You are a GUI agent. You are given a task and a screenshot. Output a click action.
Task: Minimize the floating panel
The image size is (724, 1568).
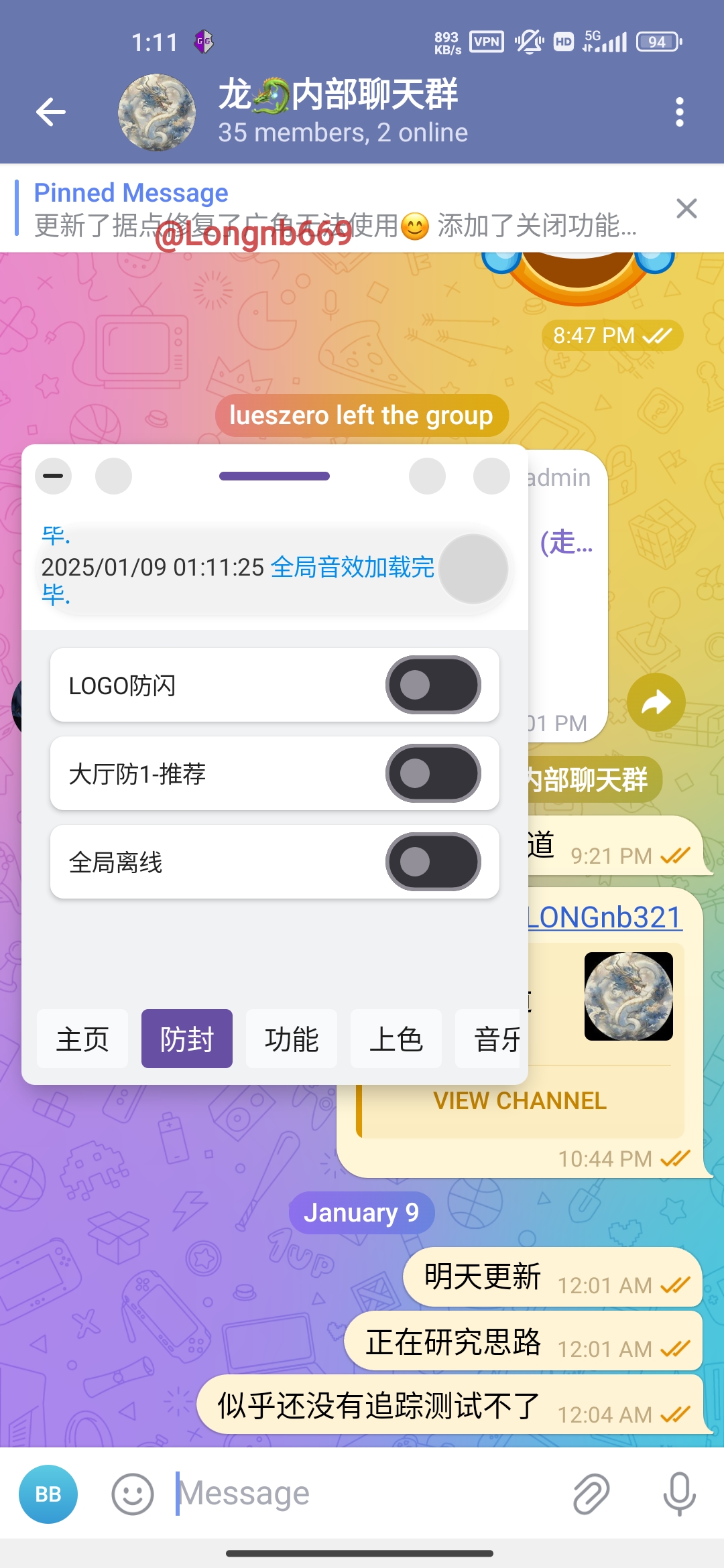click(x=53, y=476)
